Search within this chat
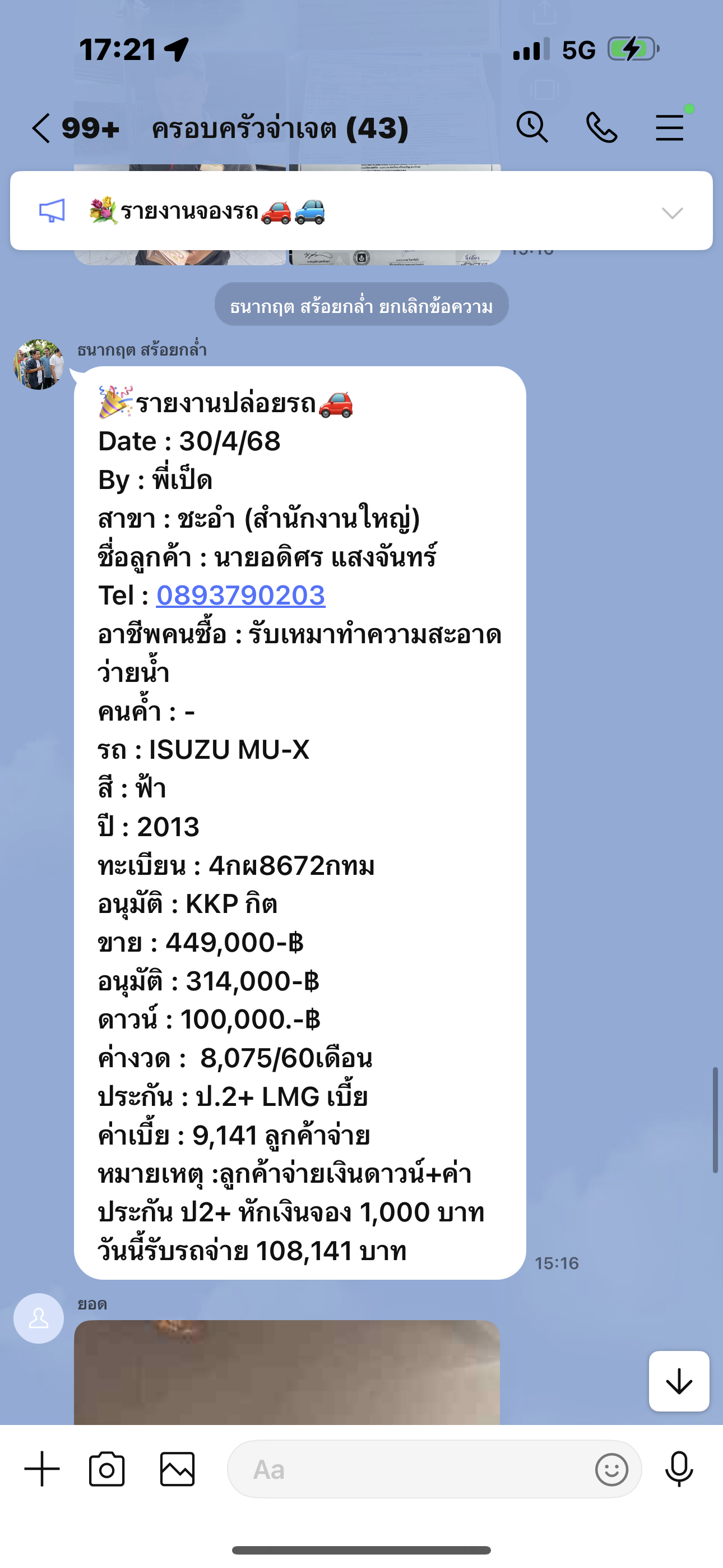The width and height of the screenshot is (723, 1568). tap(532, 128)
